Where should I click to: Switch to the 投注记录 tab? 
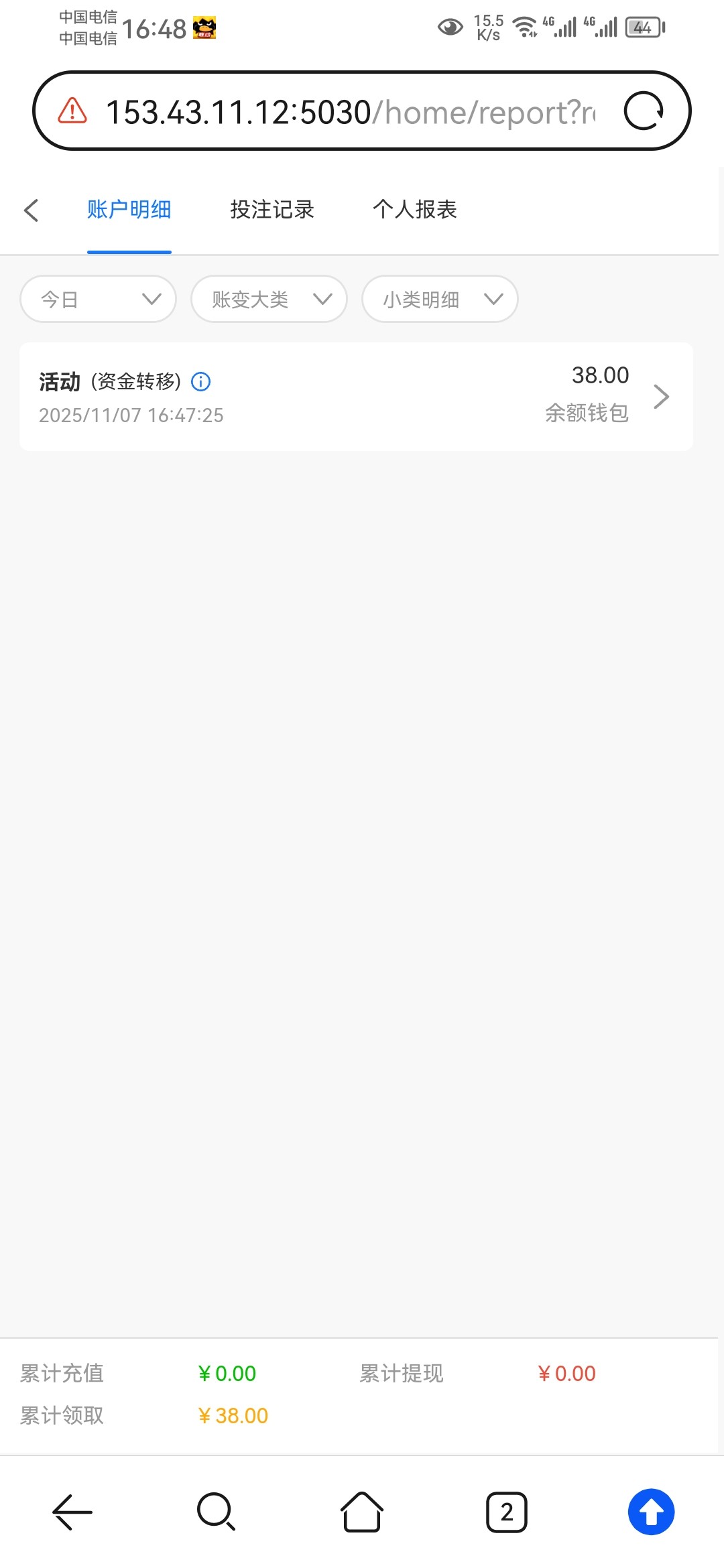pos(272,210)
